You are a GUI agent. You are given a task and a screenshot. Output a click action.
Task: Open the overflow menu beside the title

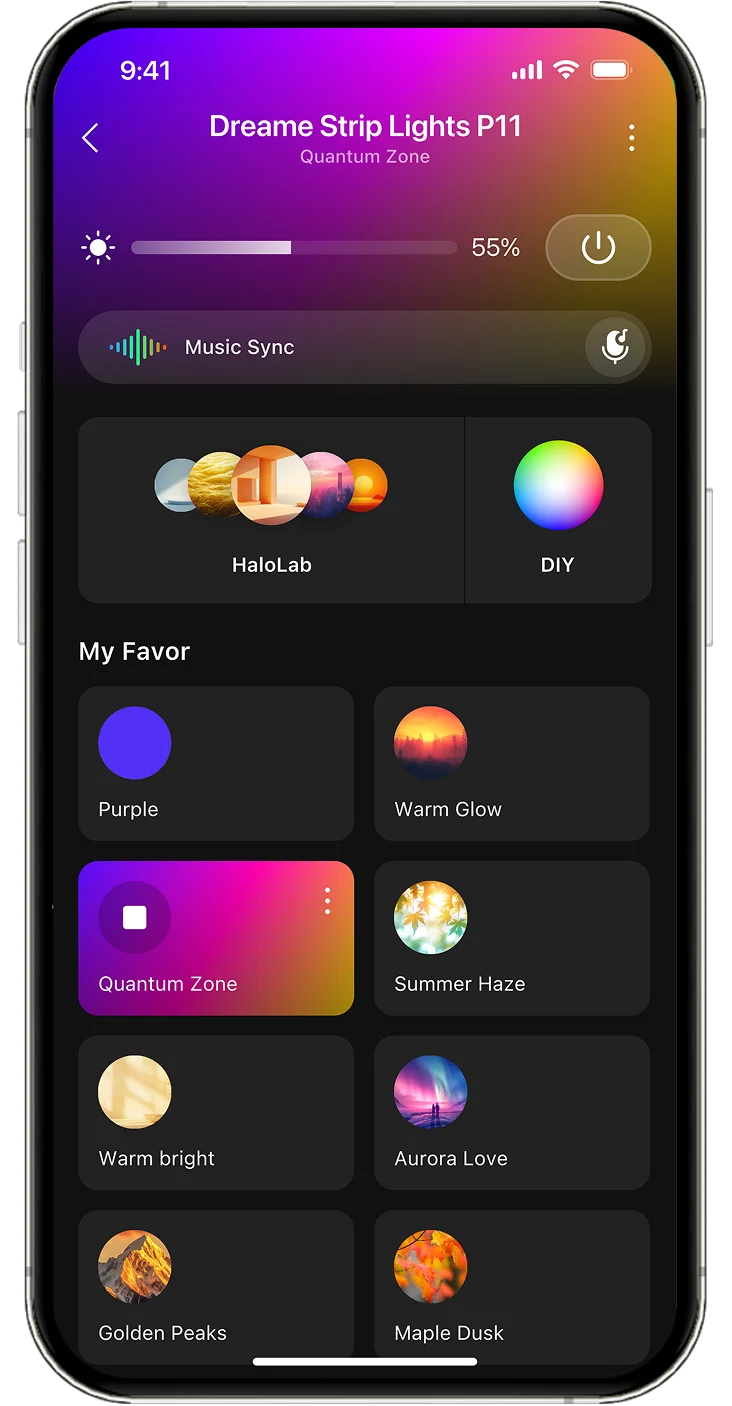click(631, 138)
